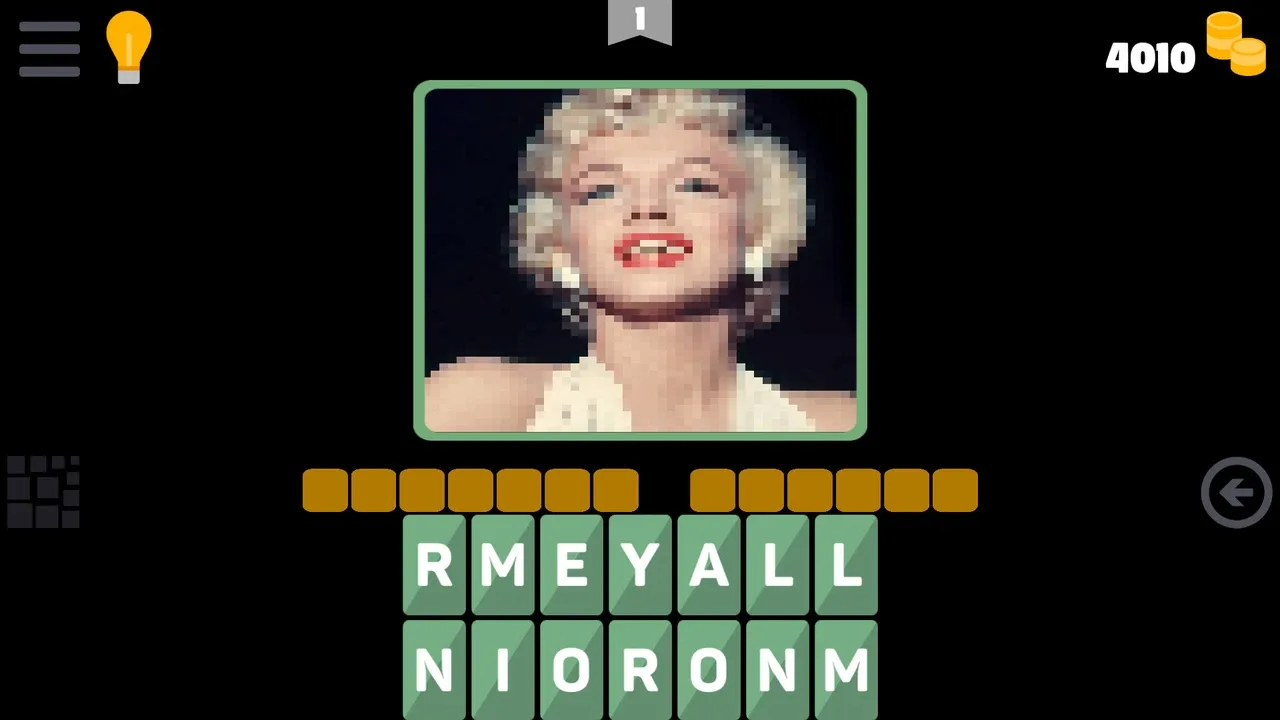
Task: Tap the lightbulb hint icon
Action: pos(129,46)
